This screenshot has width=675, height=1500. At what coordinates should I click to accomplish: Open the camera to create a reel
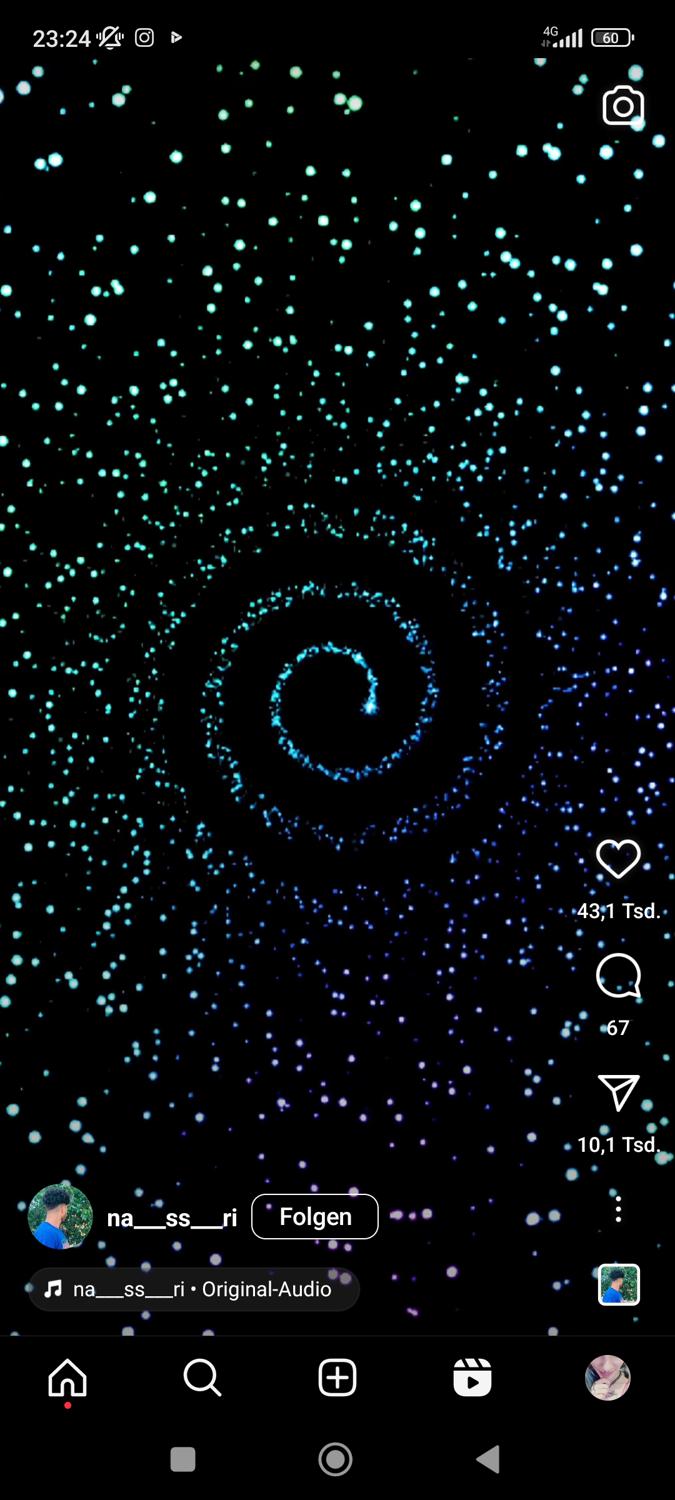622,106
